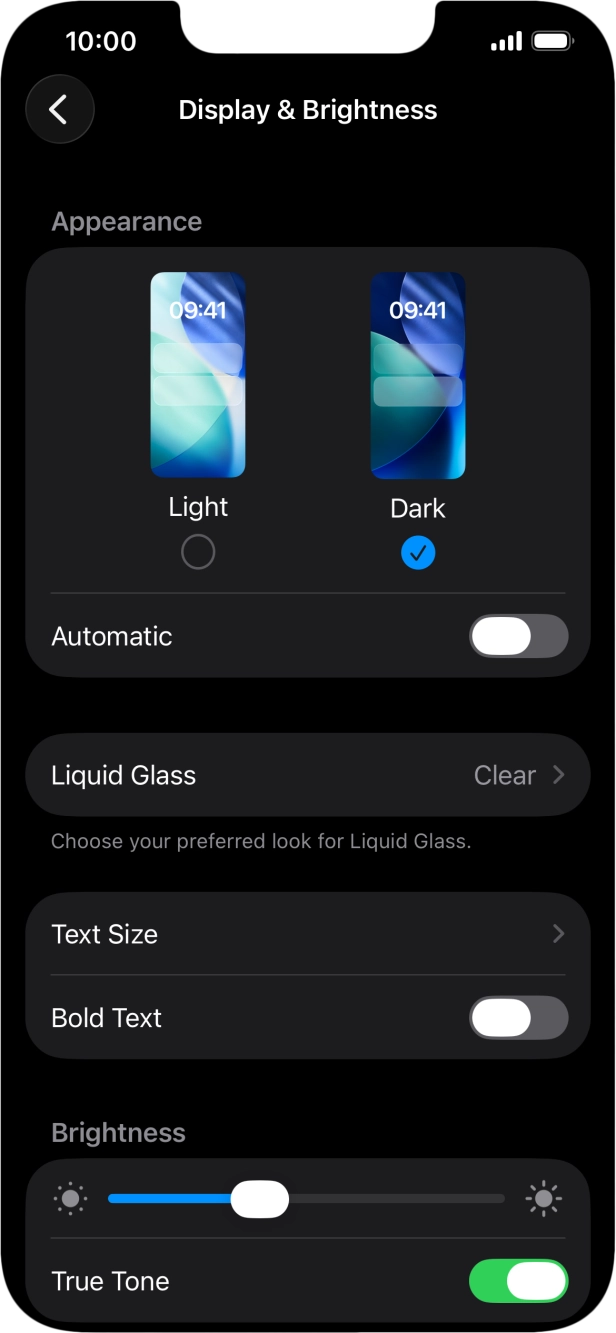Select the Dark appearance radio button
The image size is (616, 1333).
pyautogui.click(x=418, y=552)
